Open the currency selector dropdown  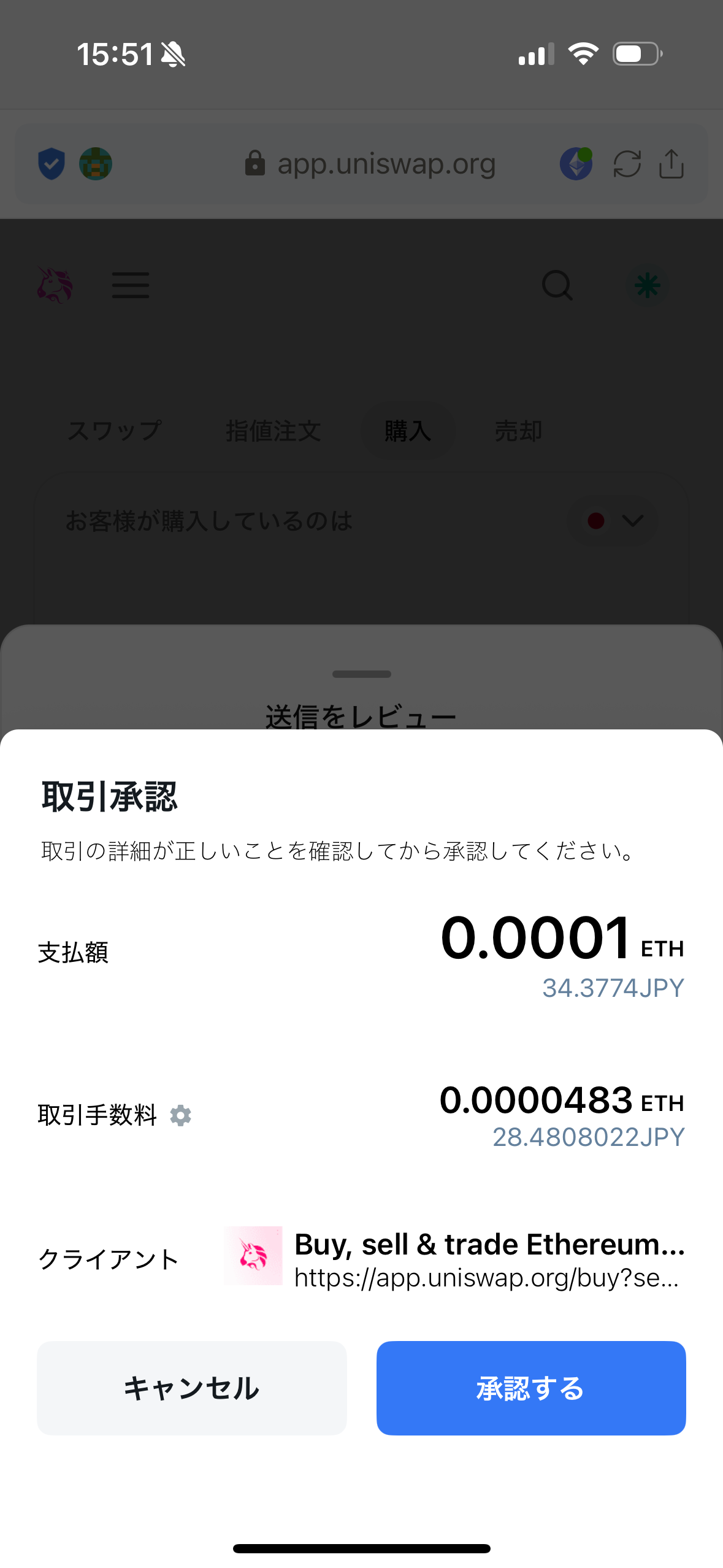(613, 521)
